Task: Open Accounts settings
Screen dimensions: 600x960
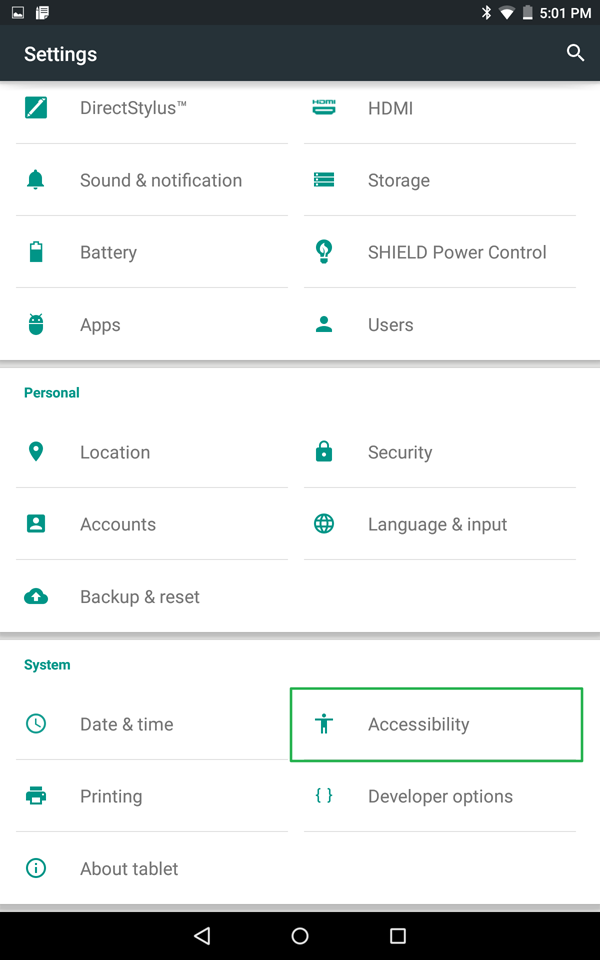Action: click(x=117, y=524)
